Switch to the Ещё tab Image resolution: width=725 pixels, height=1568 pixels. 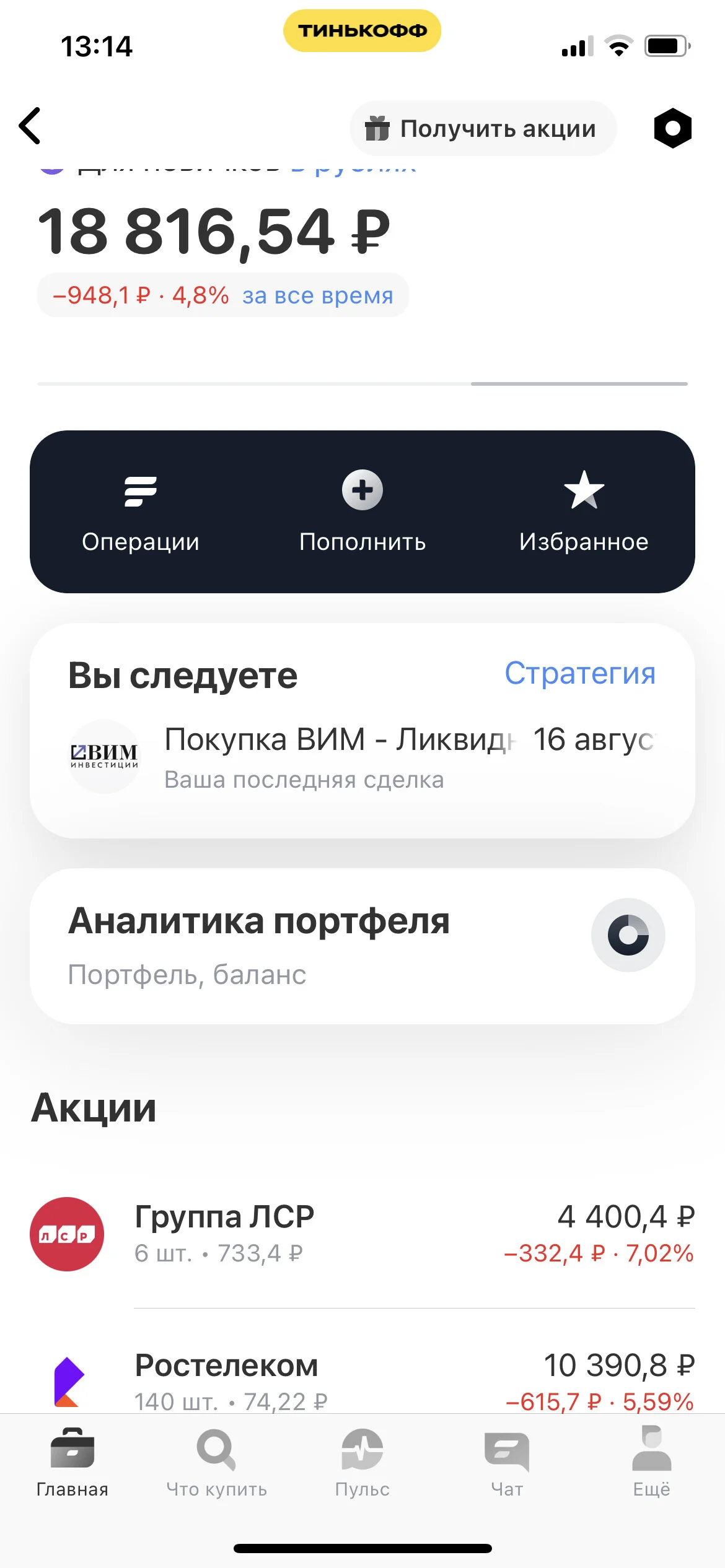652,1463
